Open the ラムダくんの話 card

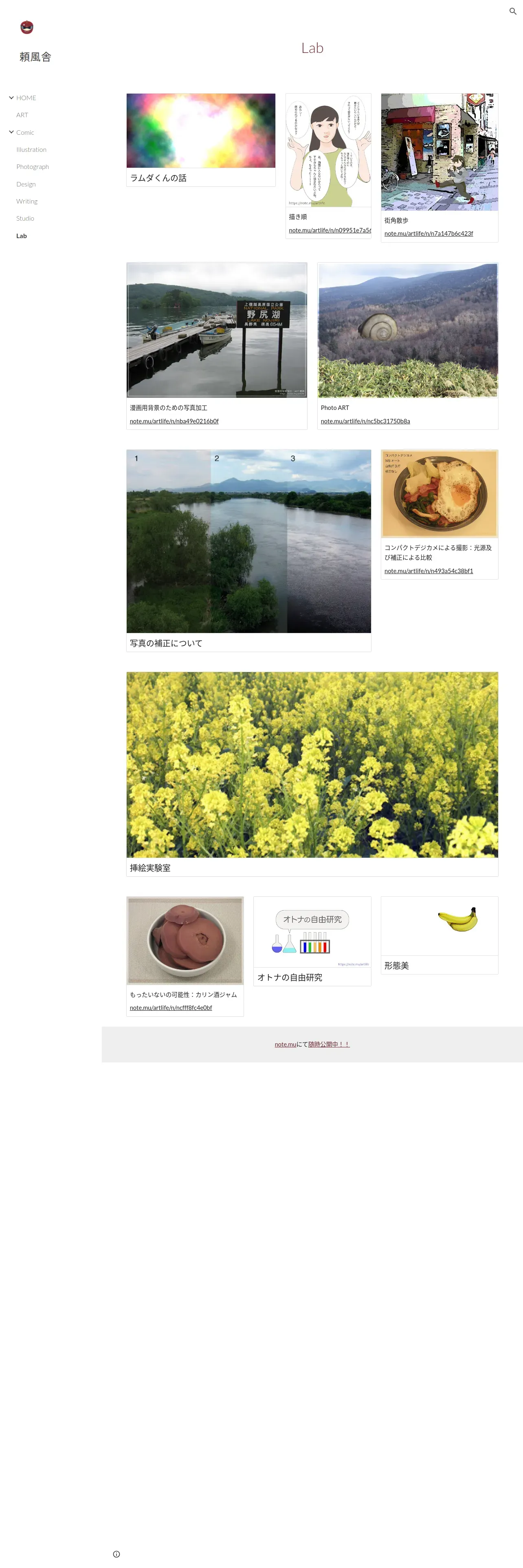[x=200, y=139]
